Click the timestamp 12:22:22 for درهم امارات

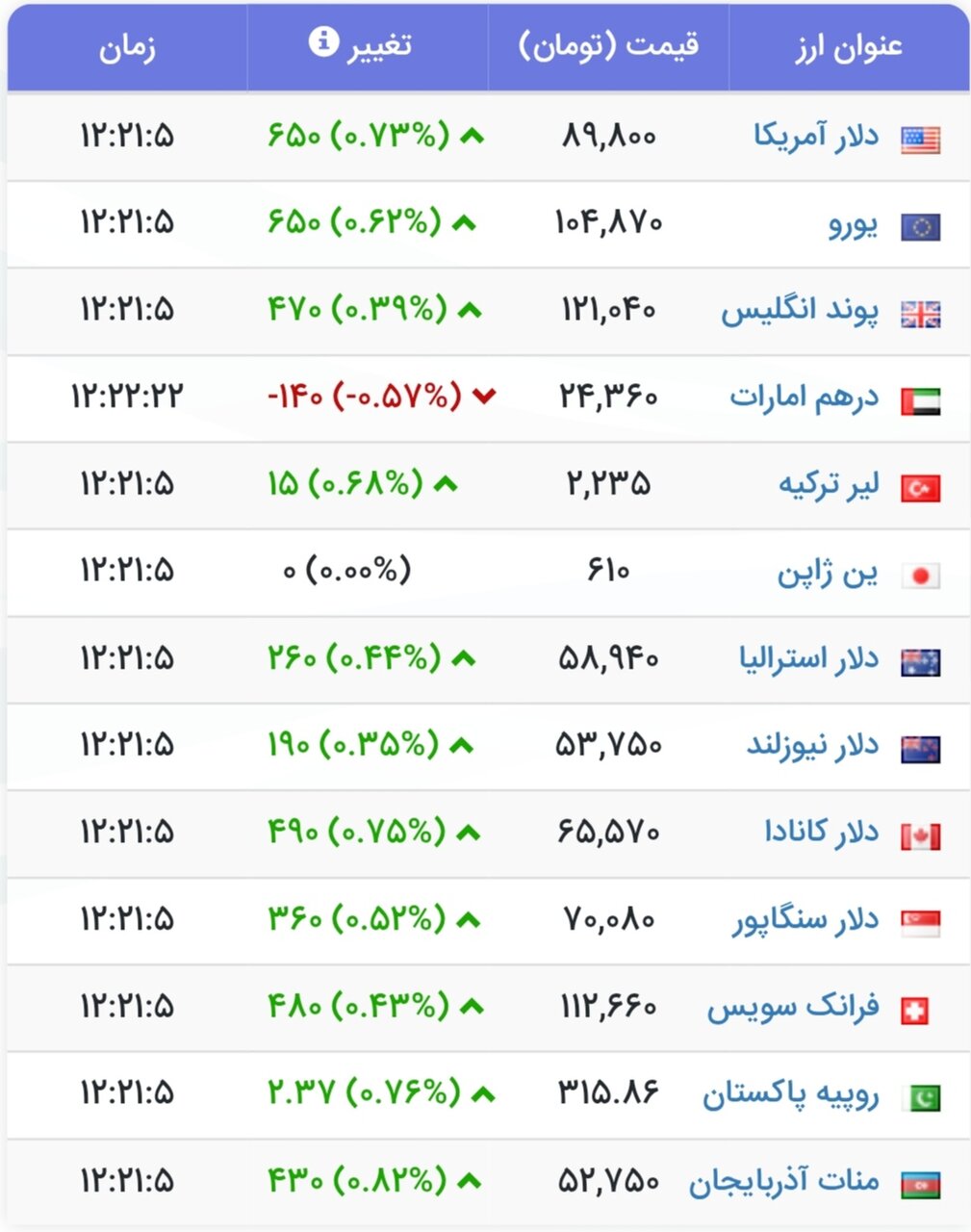[126, 396]
